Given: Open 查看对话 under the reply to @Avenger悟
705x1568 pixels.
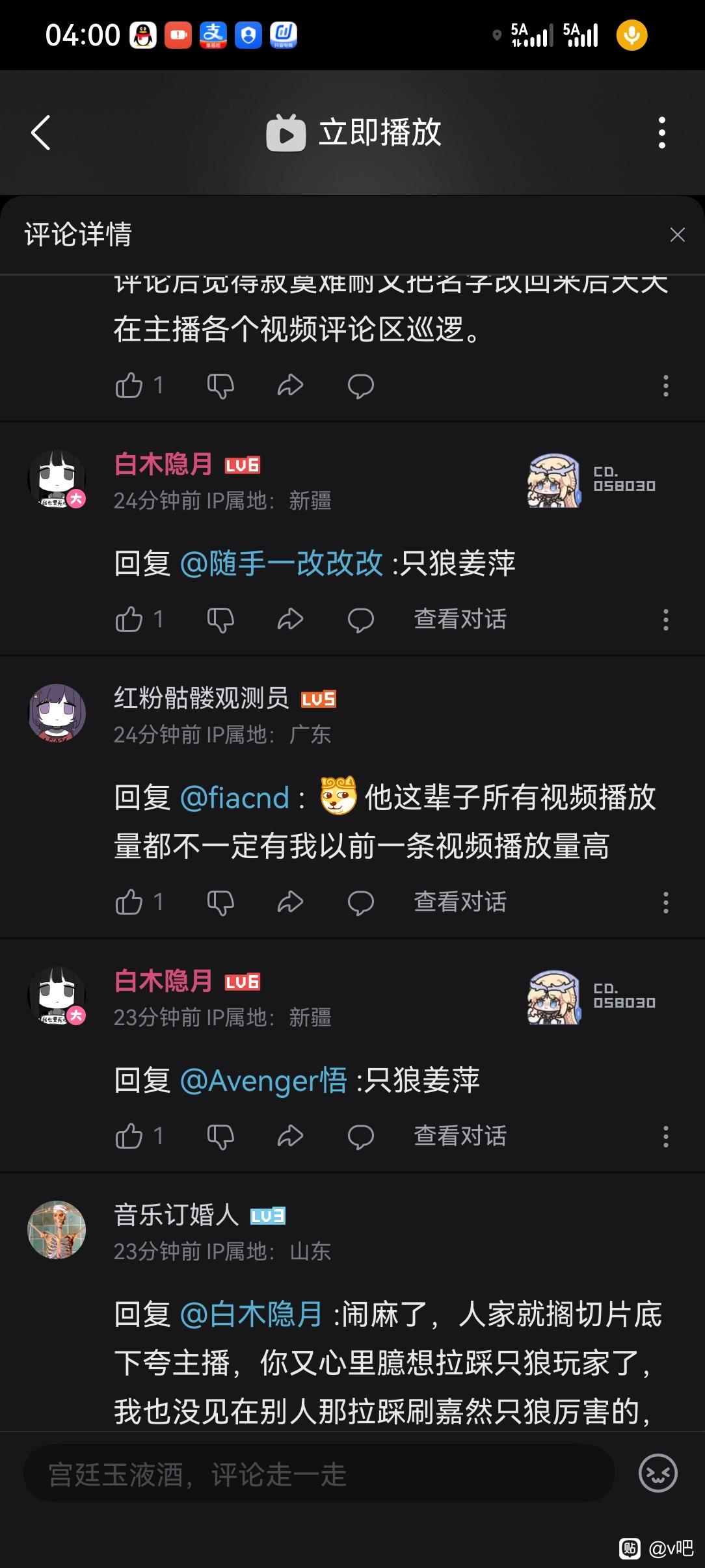Looking at the screenshot, I should tap(460, 1136).
